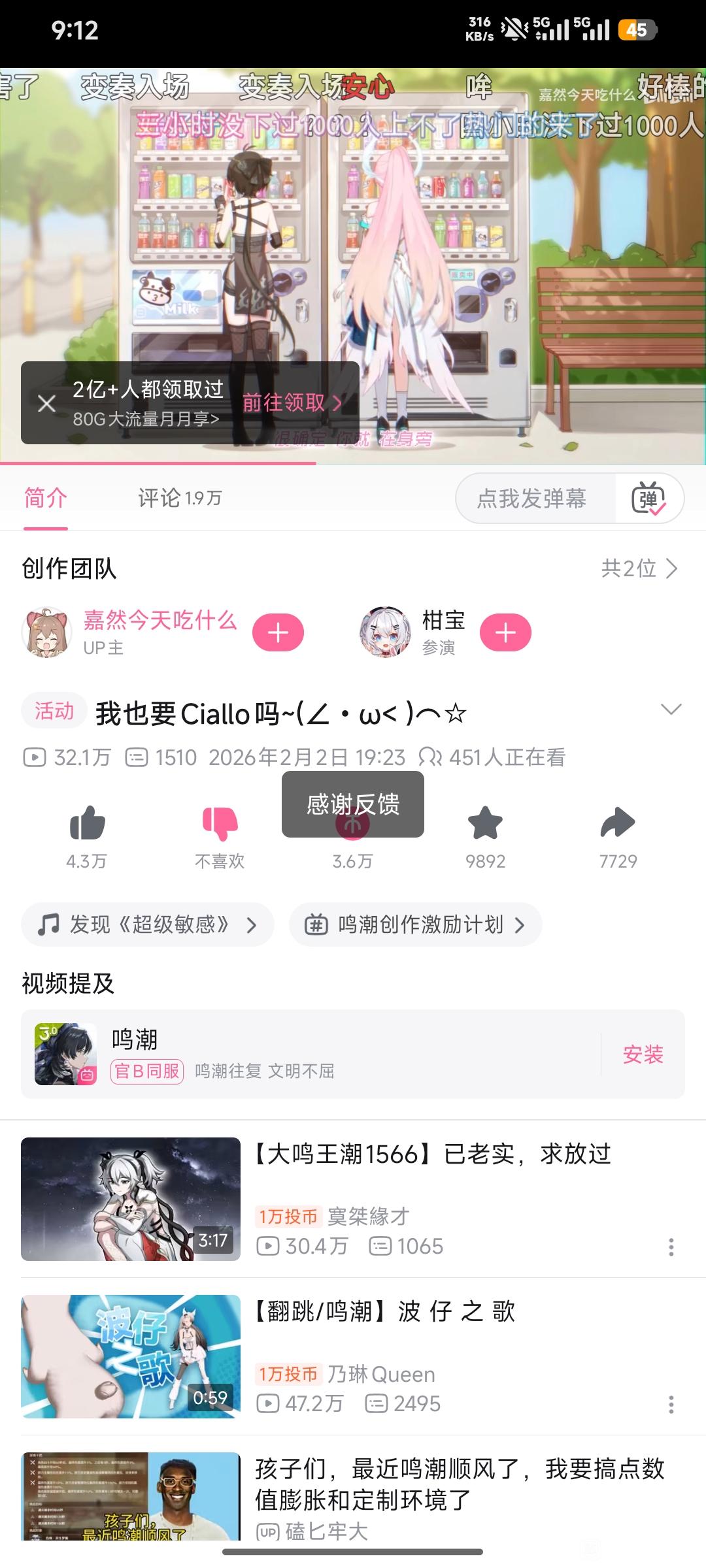The width and height of the screenshot is (706, 1568).
Task: Open more options for 波仔之歌 video
Action: click(x=671, y=1404)
